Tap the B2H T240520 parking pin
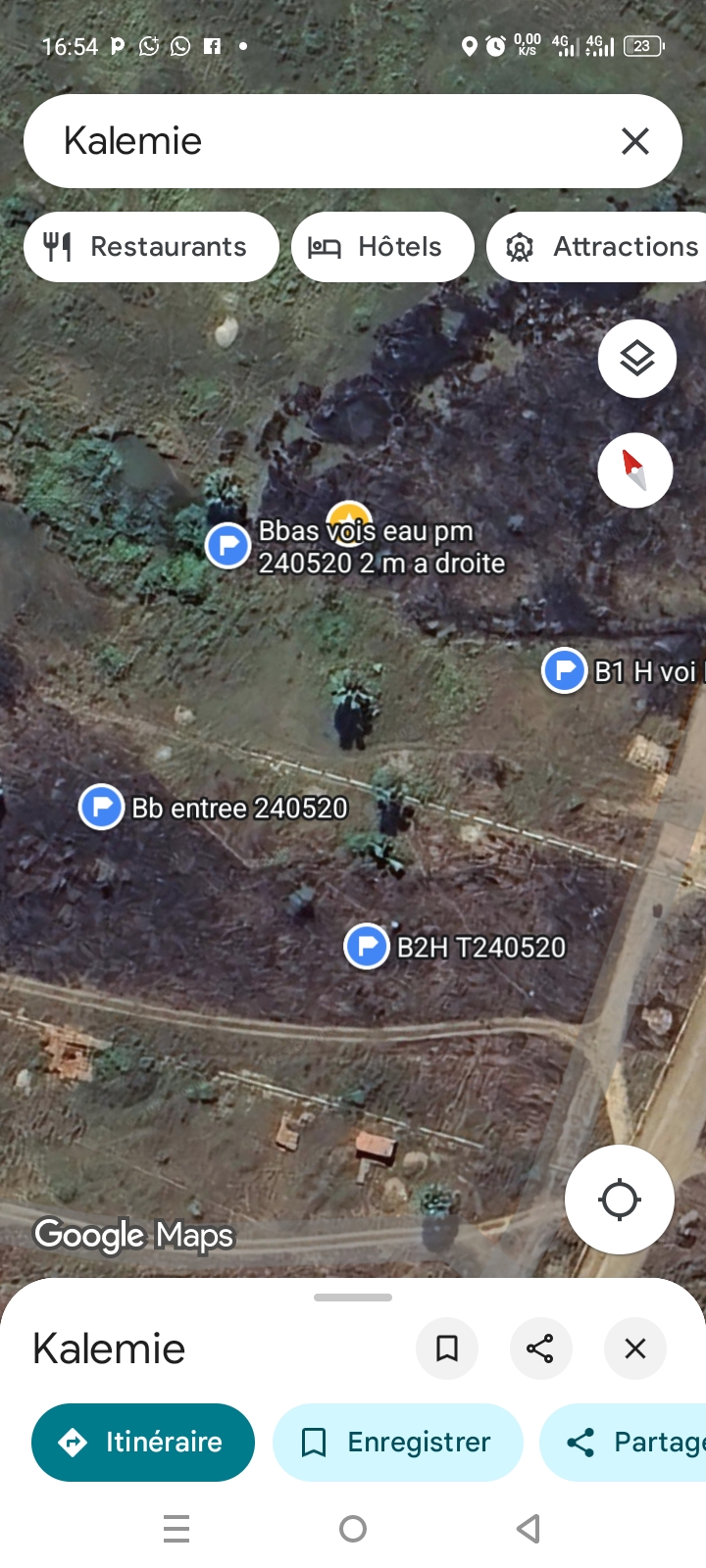The image size is (706, 1568). pyautogui.click(x=367, y=947)
